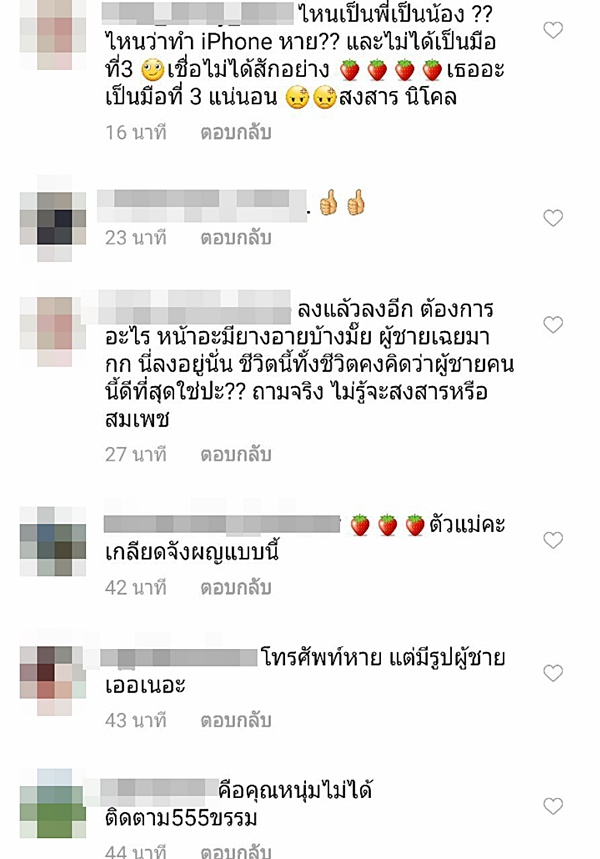Image resolution: width=600 pixels, height=859 pixels.
Task: Reply to the 43 นาที comment
Action: (x=235, y=720)
